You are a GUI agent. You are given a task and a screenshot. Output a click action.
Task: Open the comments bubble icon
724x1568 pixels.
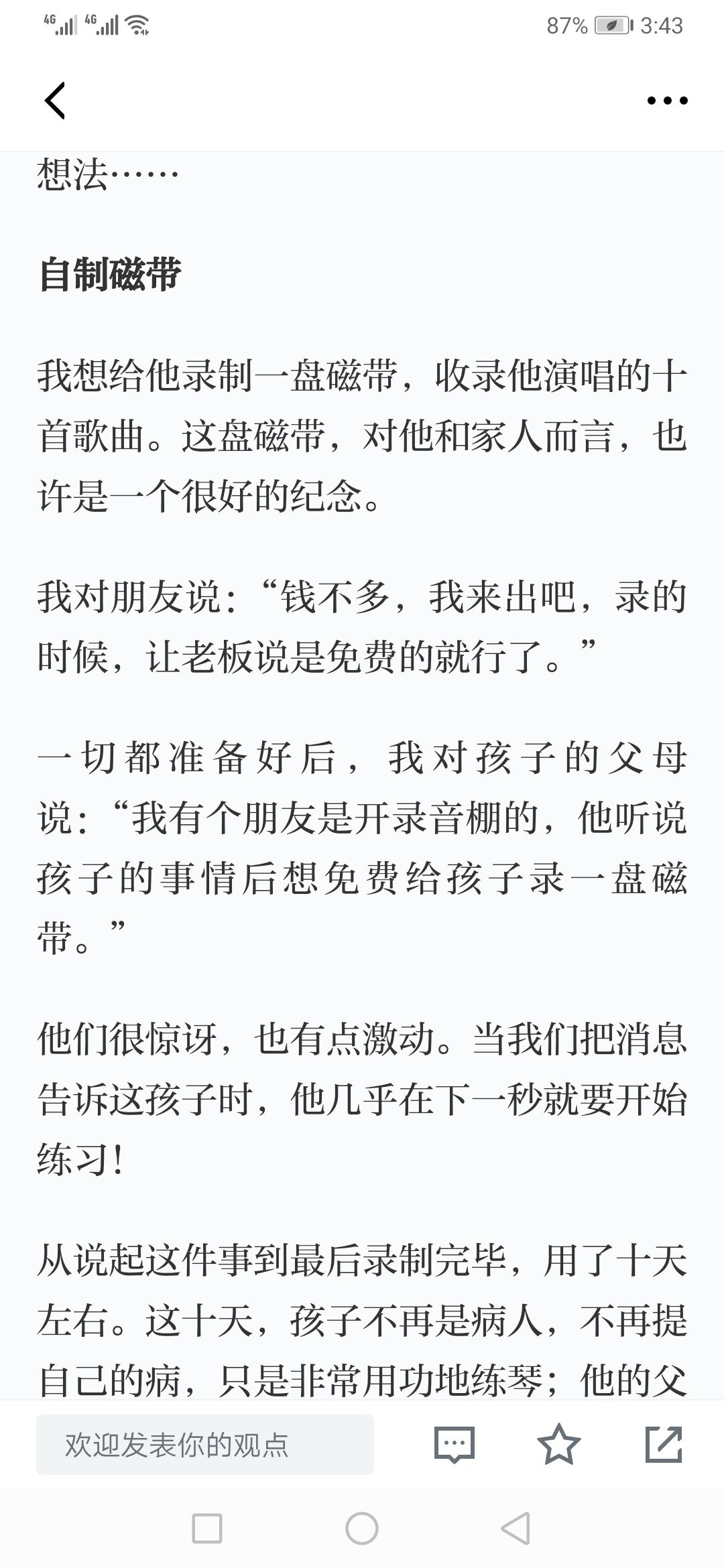[x=455, y=1445]
